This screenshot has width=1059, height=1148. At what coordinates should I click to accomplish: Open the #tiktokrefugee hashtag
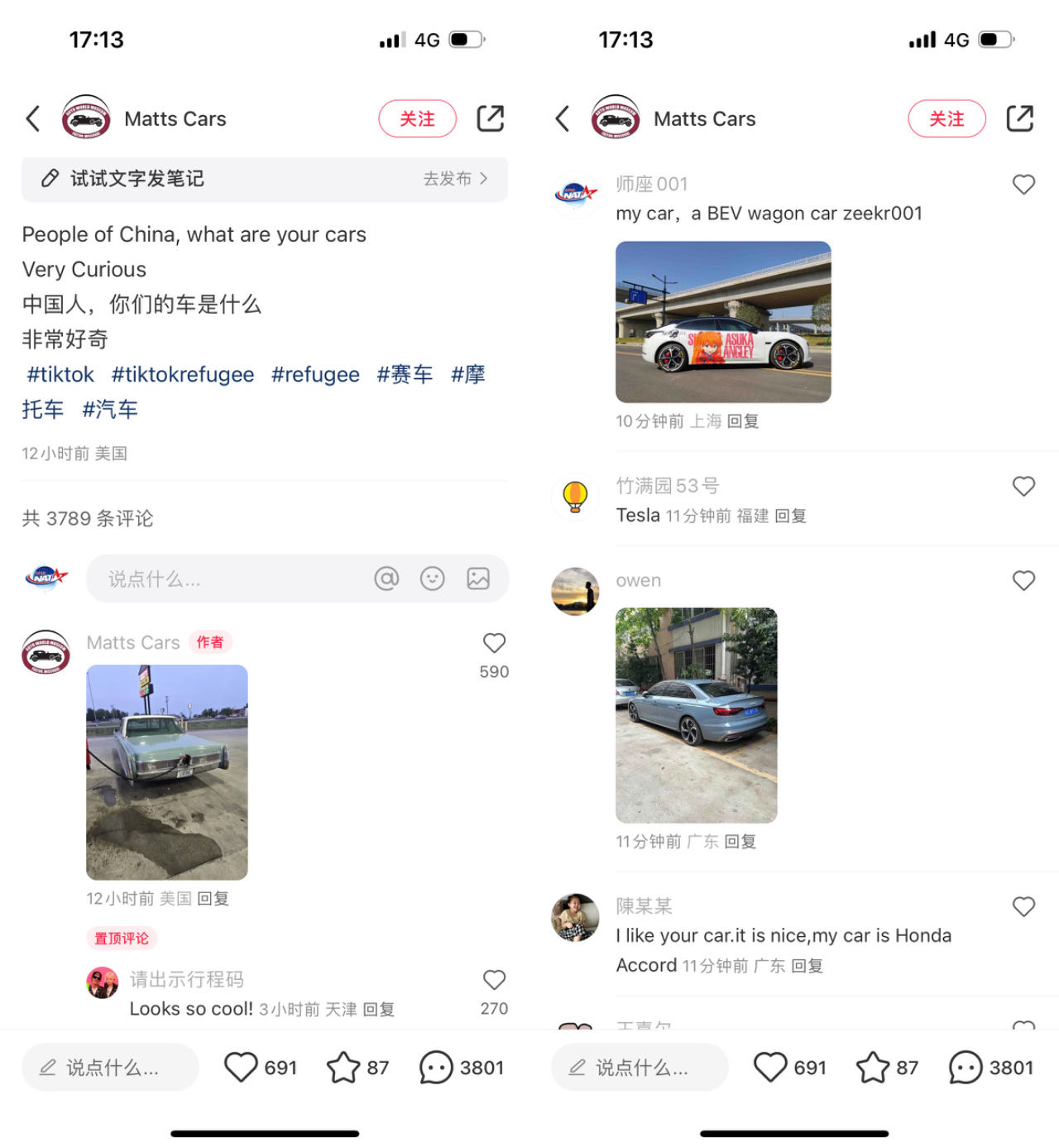pyautogui.click(x=183, y=374)
